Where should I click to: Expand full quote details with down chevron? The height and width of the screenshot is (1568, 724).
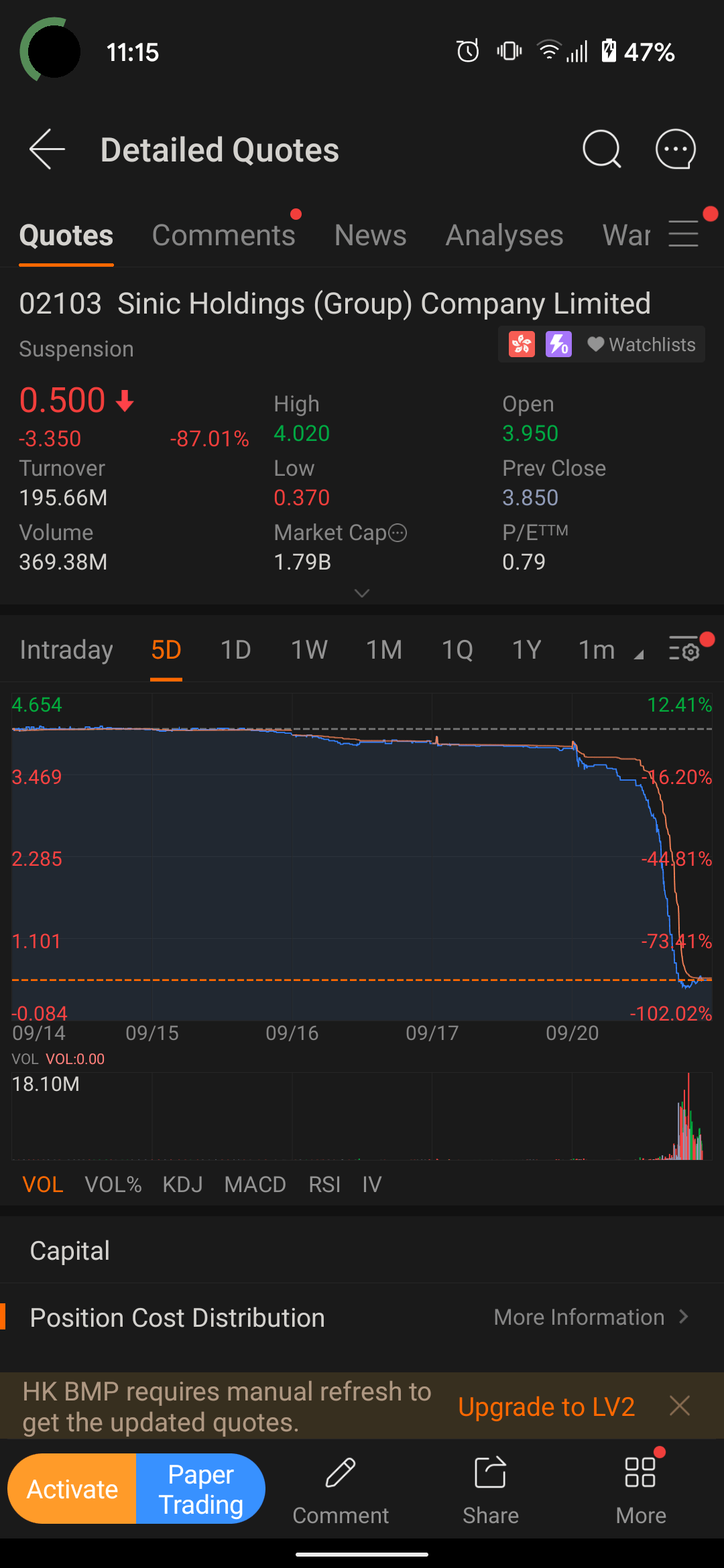[362, 593]
